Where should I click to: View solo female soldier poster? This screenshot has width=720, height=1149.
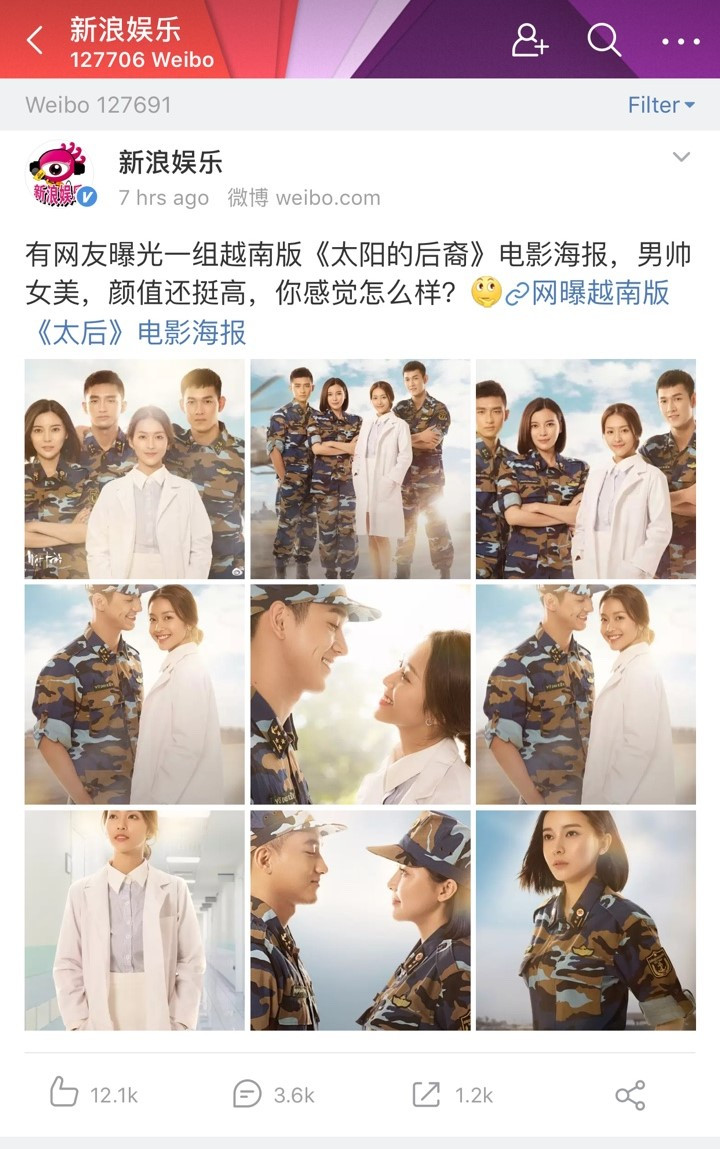coord(586,920)
